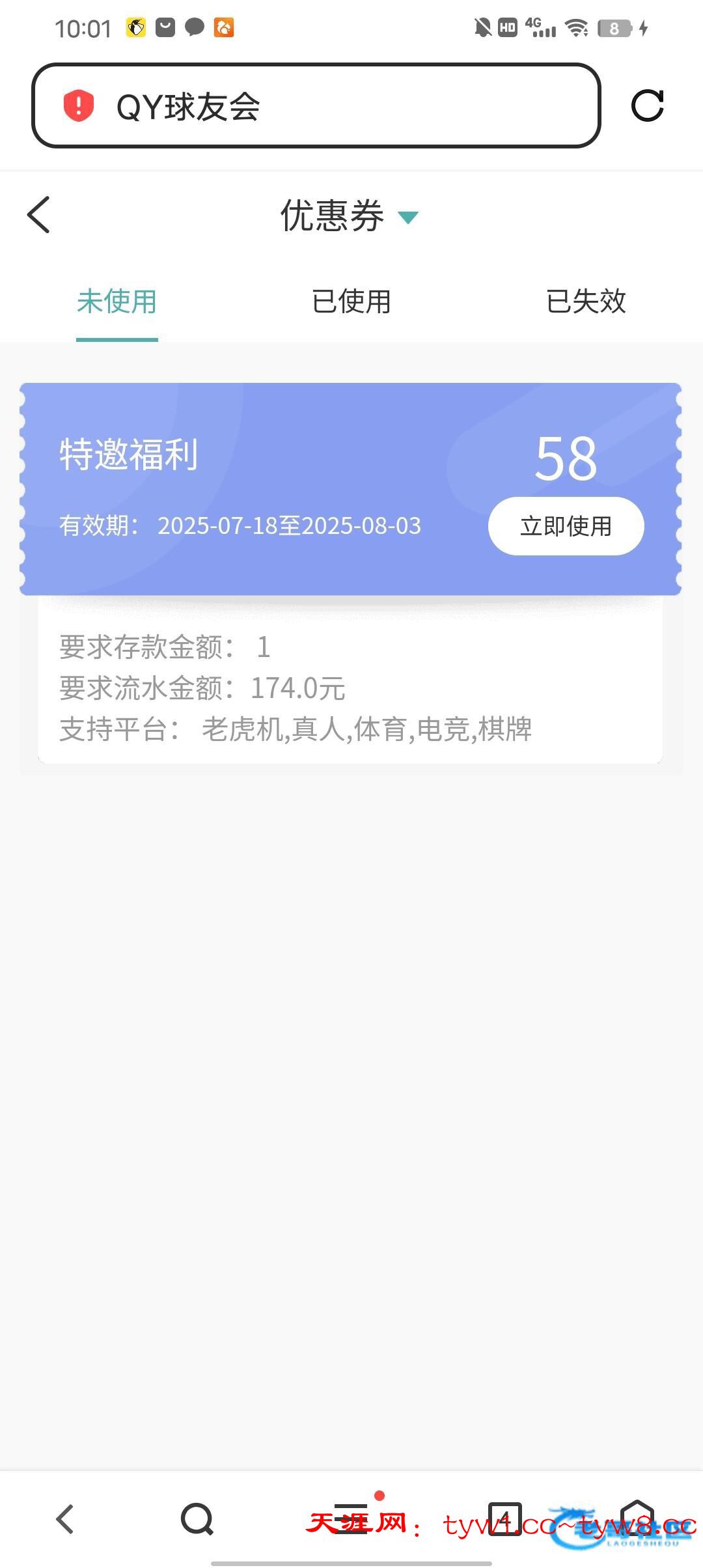Open the 优惠券 dropdown triangle
This screenshot has height=1568, width=703.
coord(409,217)
